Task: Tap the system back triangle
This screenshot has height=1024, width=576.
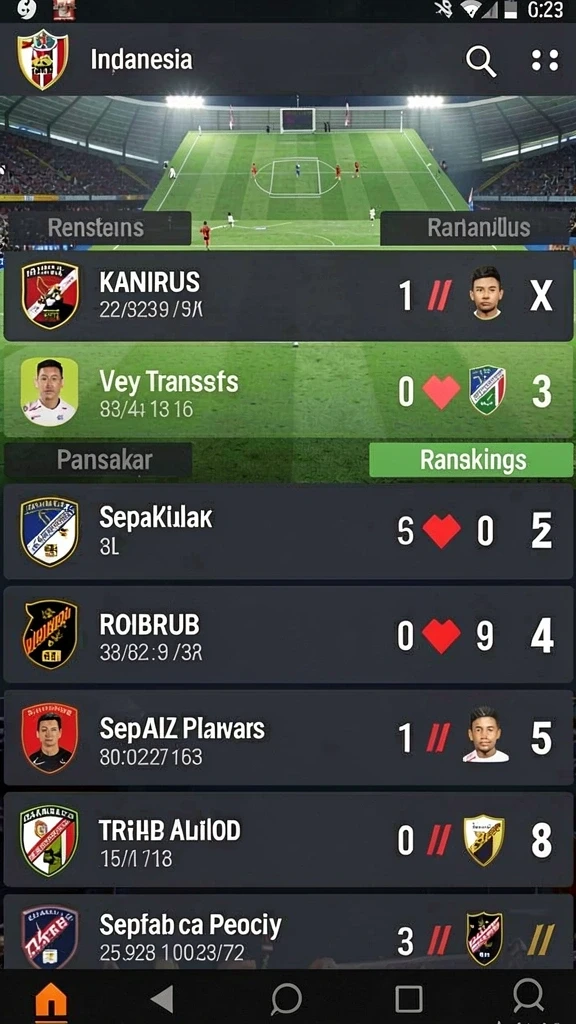Action: click(161, 999)
